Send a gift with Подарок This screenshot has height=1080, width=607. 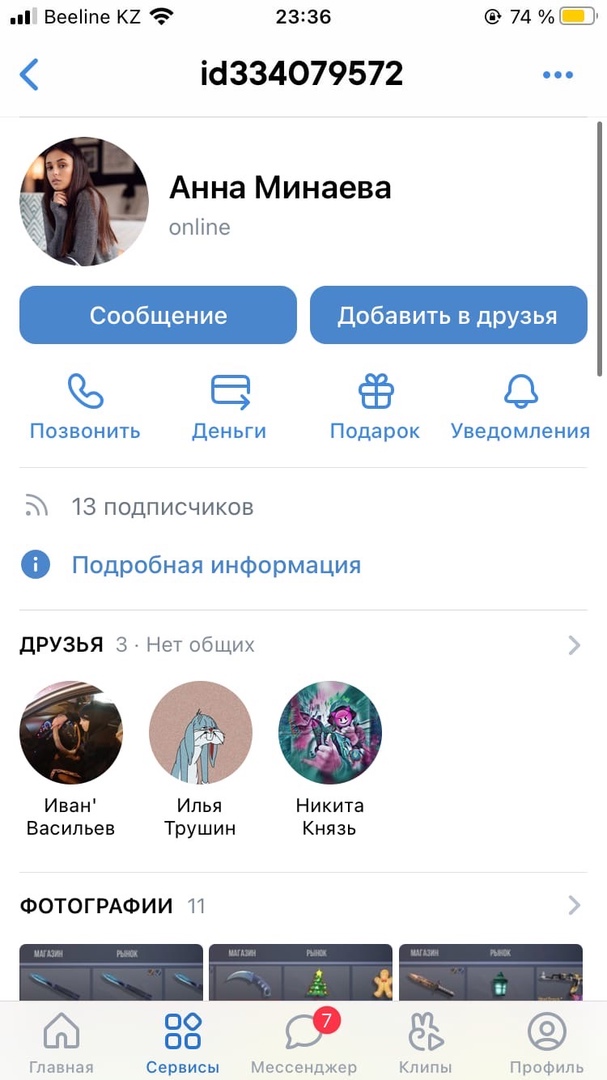(x=375, y=407)
